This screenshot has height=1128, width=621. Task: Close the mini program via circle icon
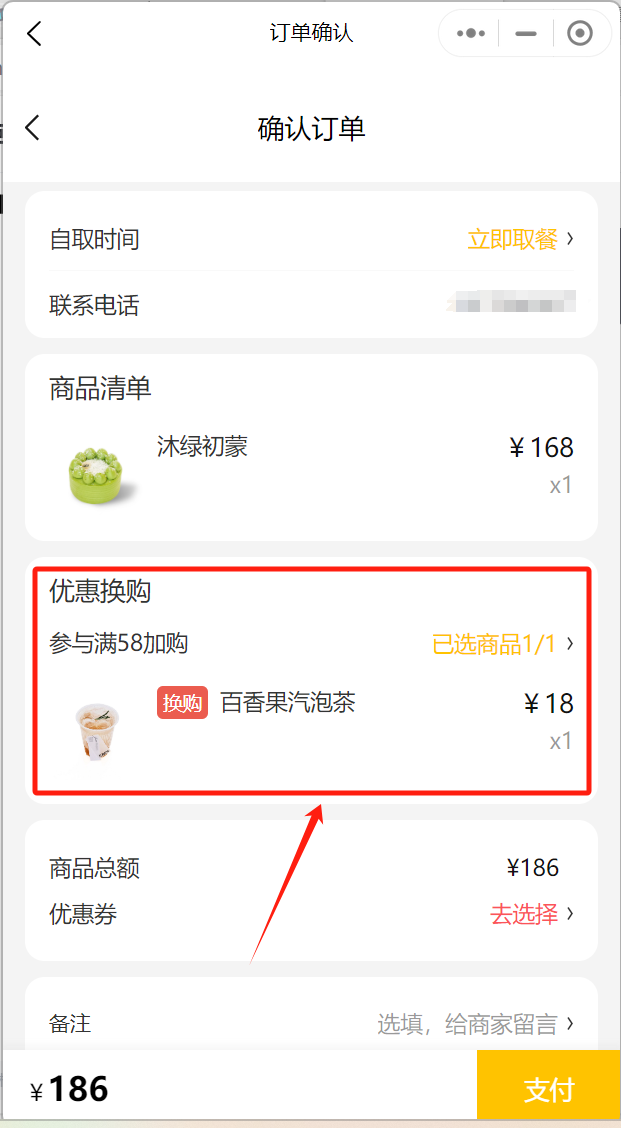tap(579, 34)
